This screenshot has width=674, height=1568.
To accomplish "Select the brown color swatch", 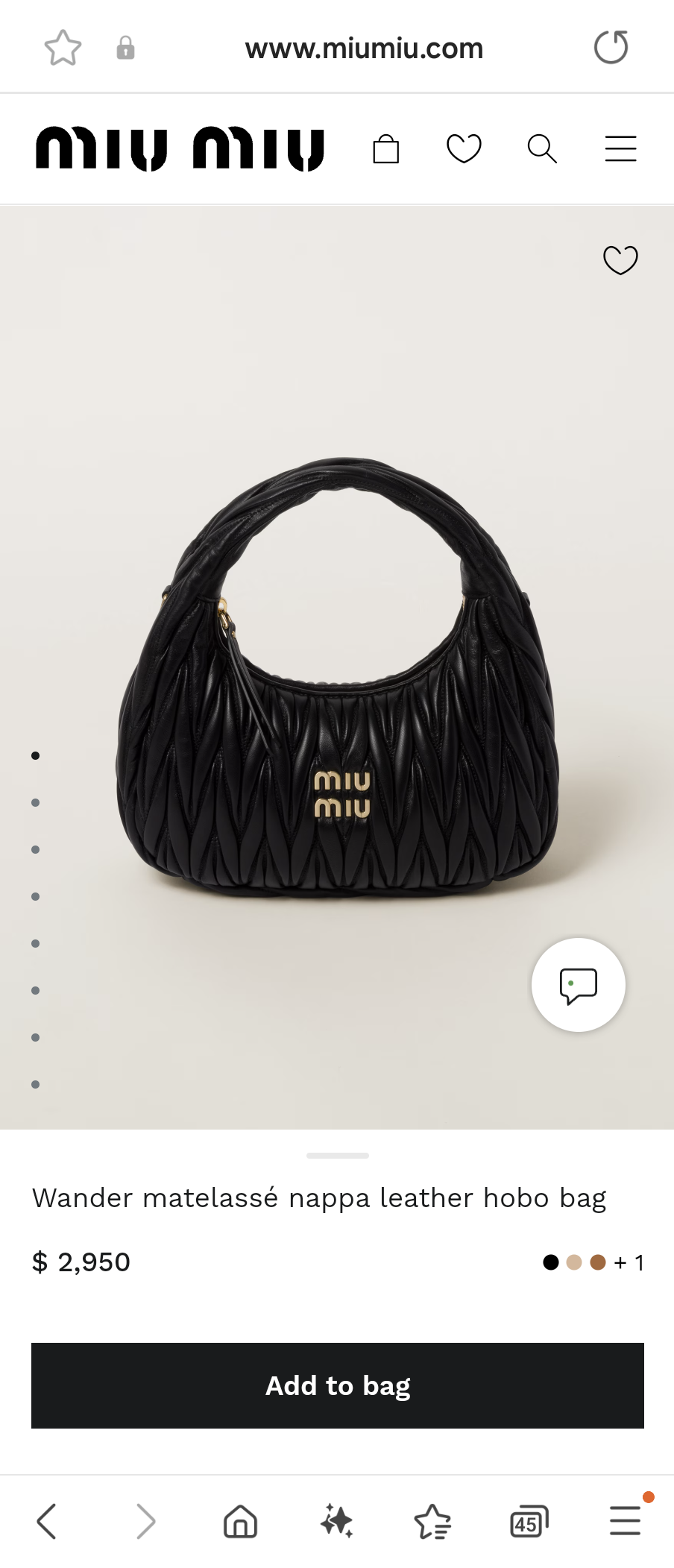I will pos(599,1262).
